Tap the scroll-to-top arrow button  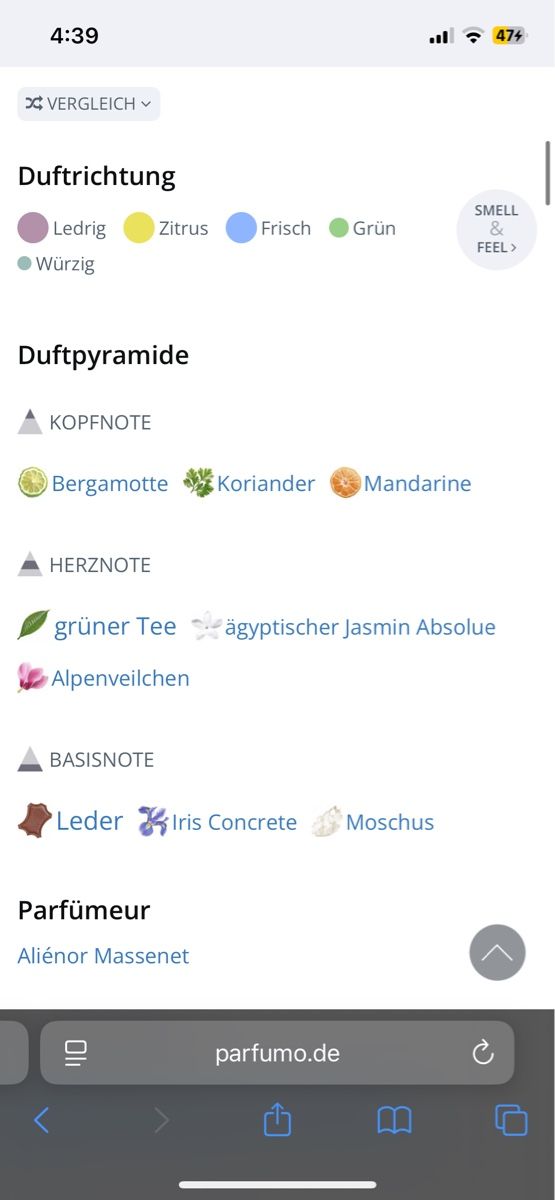497,952
